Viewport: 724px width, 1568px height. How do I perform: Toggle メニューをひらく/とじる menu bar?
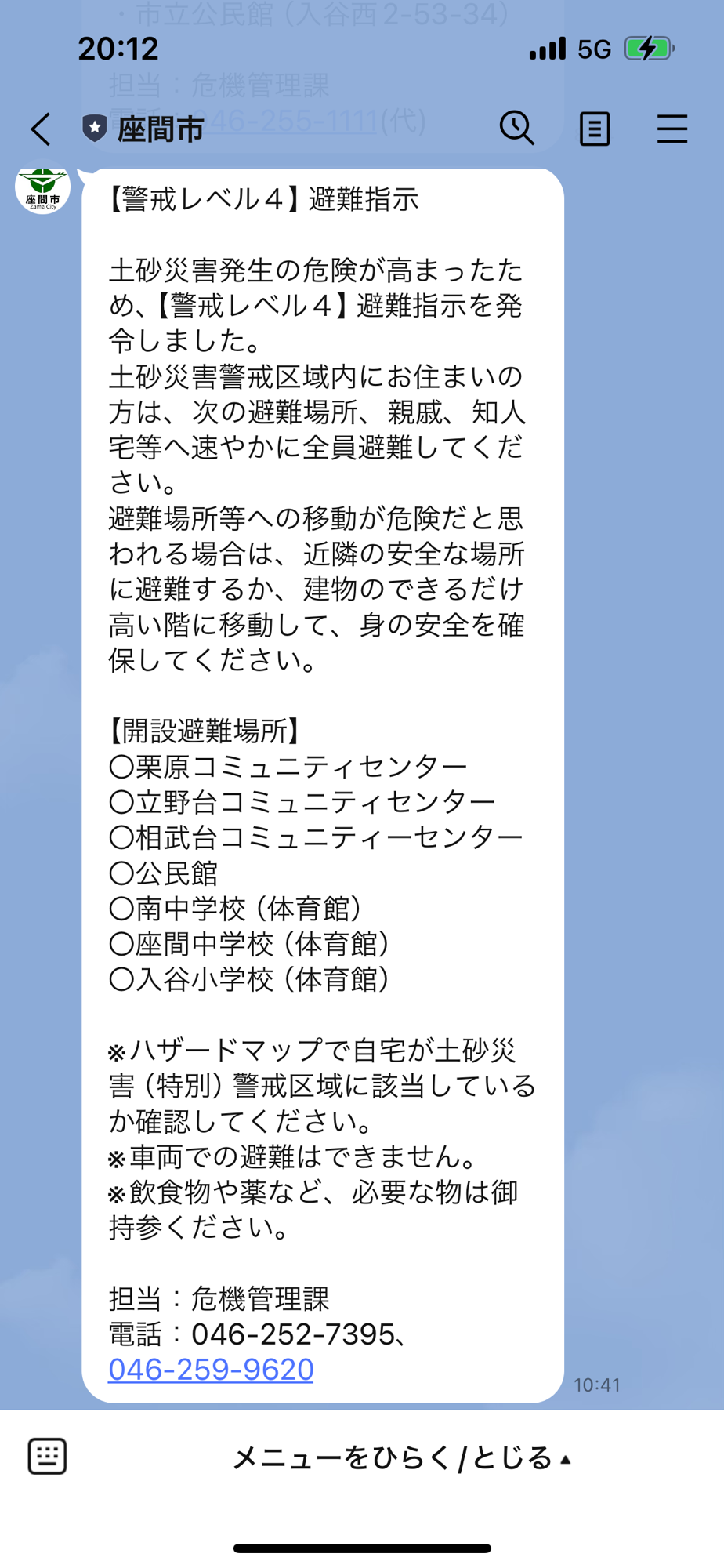pos(401,1458)
